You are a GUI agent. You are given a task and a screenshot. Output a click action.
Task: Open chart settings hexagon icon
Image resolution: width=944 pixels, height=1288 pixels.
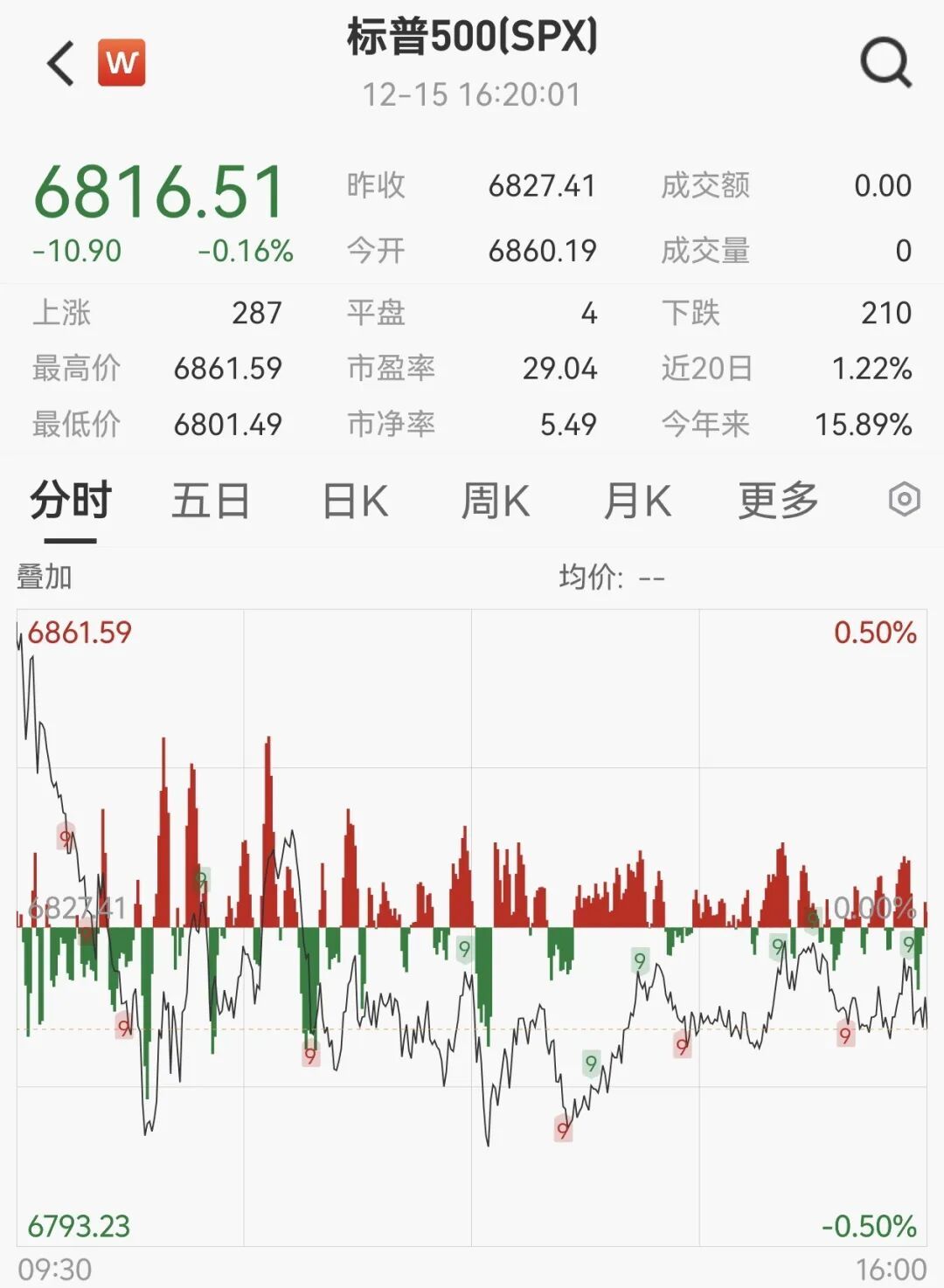point(904,500)
